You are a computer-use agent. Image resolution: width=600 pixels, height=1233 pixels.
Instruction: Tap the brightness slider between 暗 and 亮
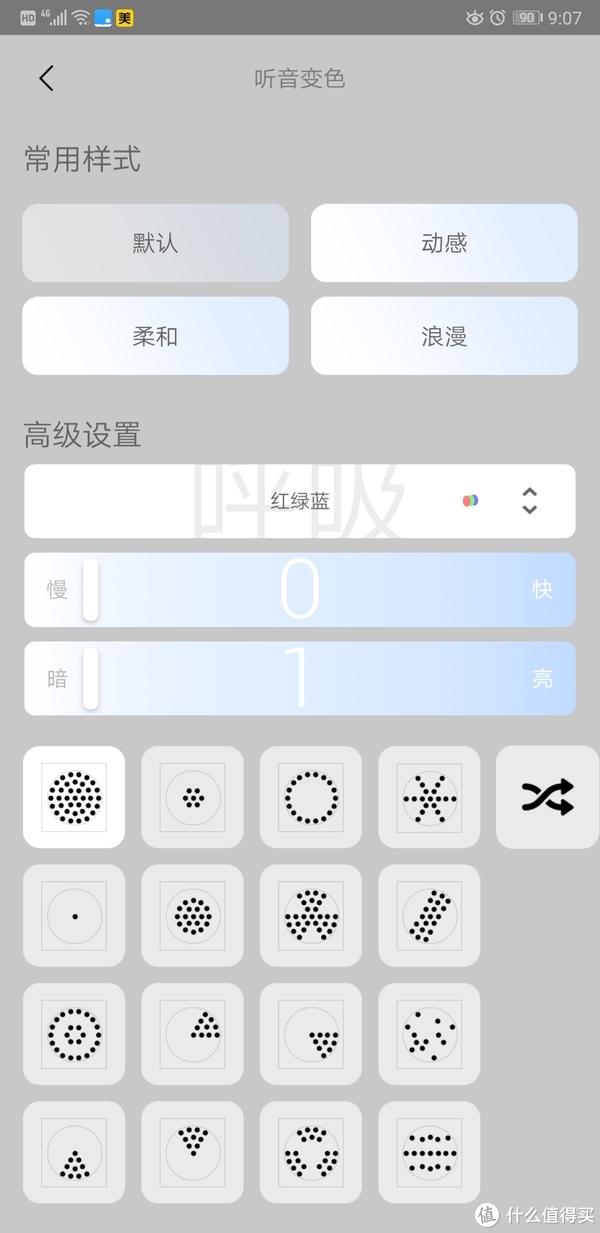point(300,678)
